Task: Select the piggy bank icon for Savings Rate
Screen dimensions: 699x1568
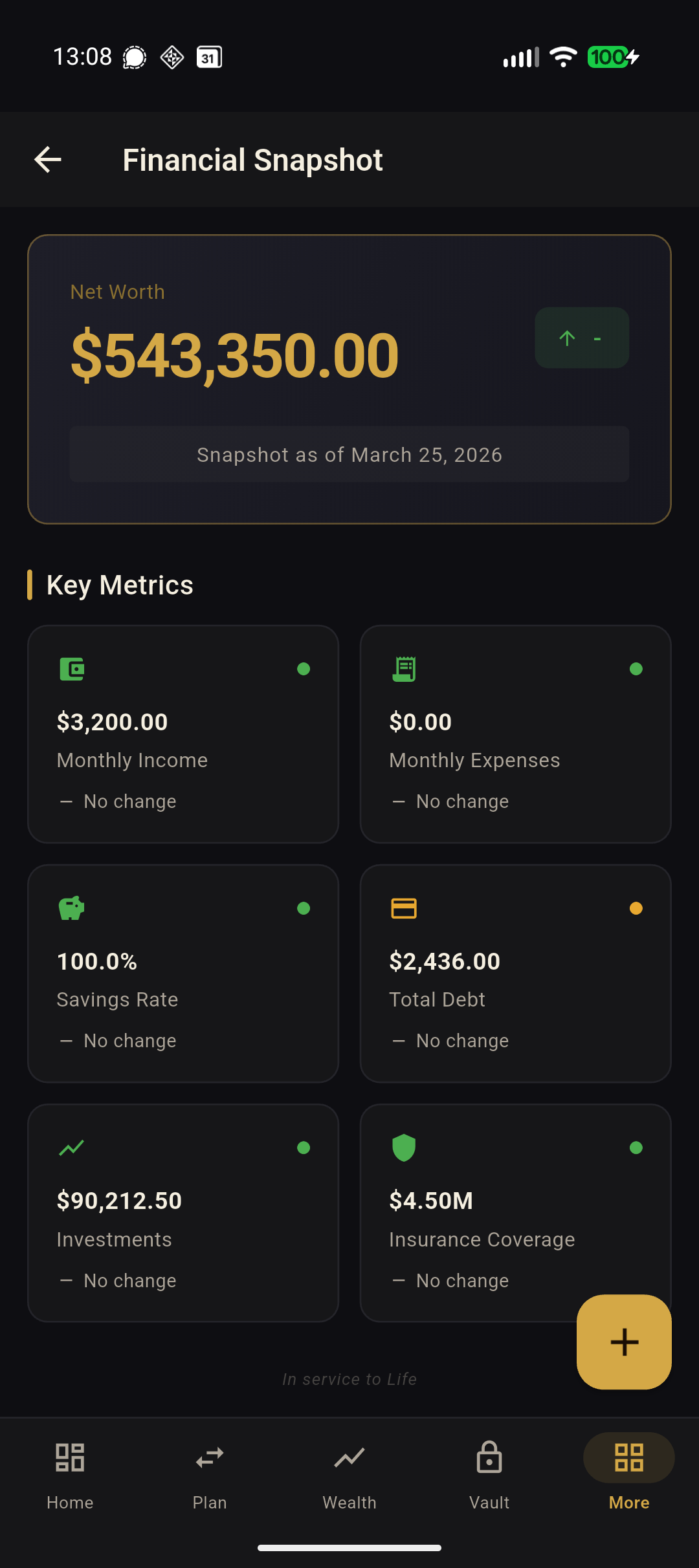Action: point(70,908)
